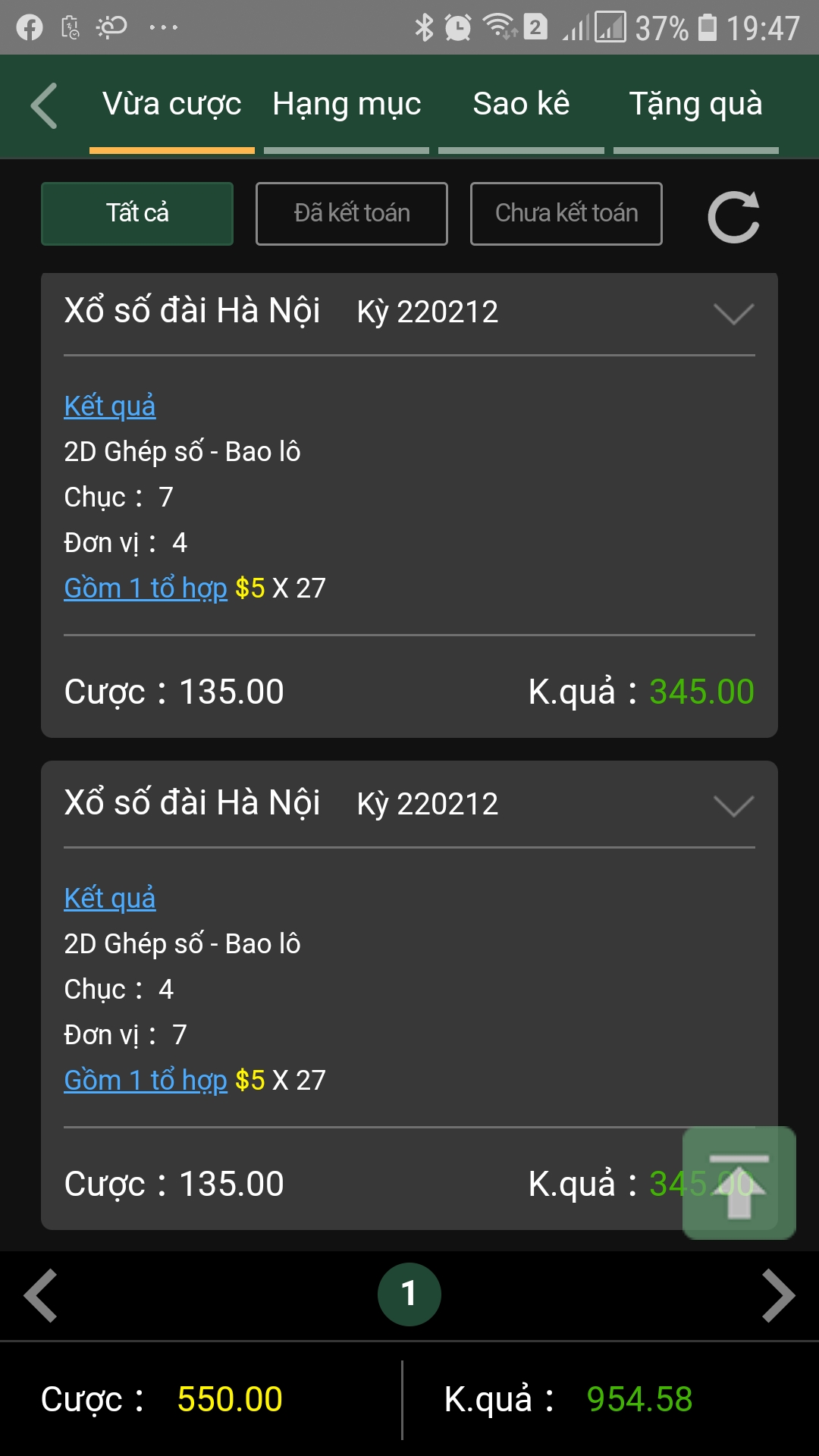This screenshot has height=1456, width=819.
Task: Open Kết quả link in second bet
Action: click(110, 899)
